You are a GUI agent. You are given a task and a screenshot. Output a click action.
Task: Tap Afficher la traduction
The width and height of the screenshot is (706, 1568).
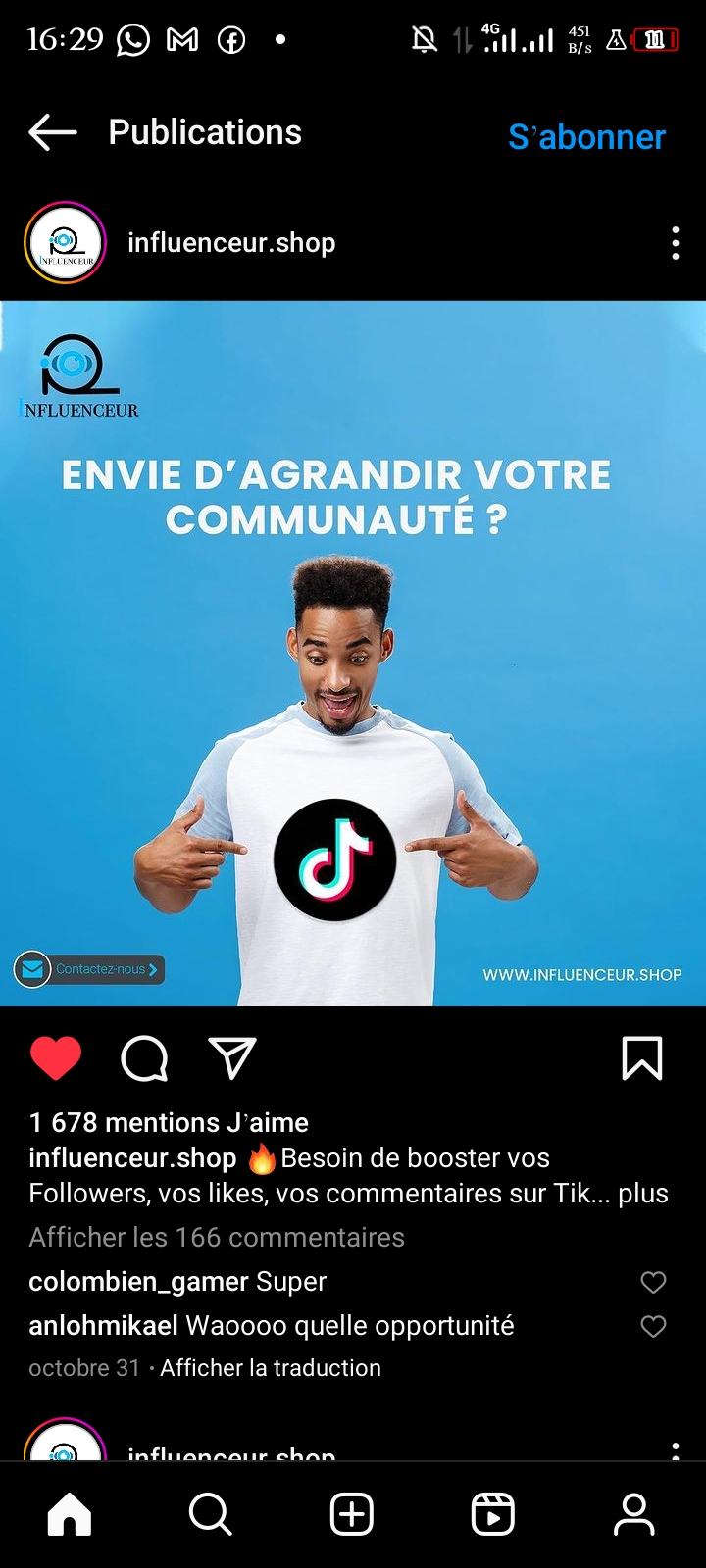coord(271,1368)
